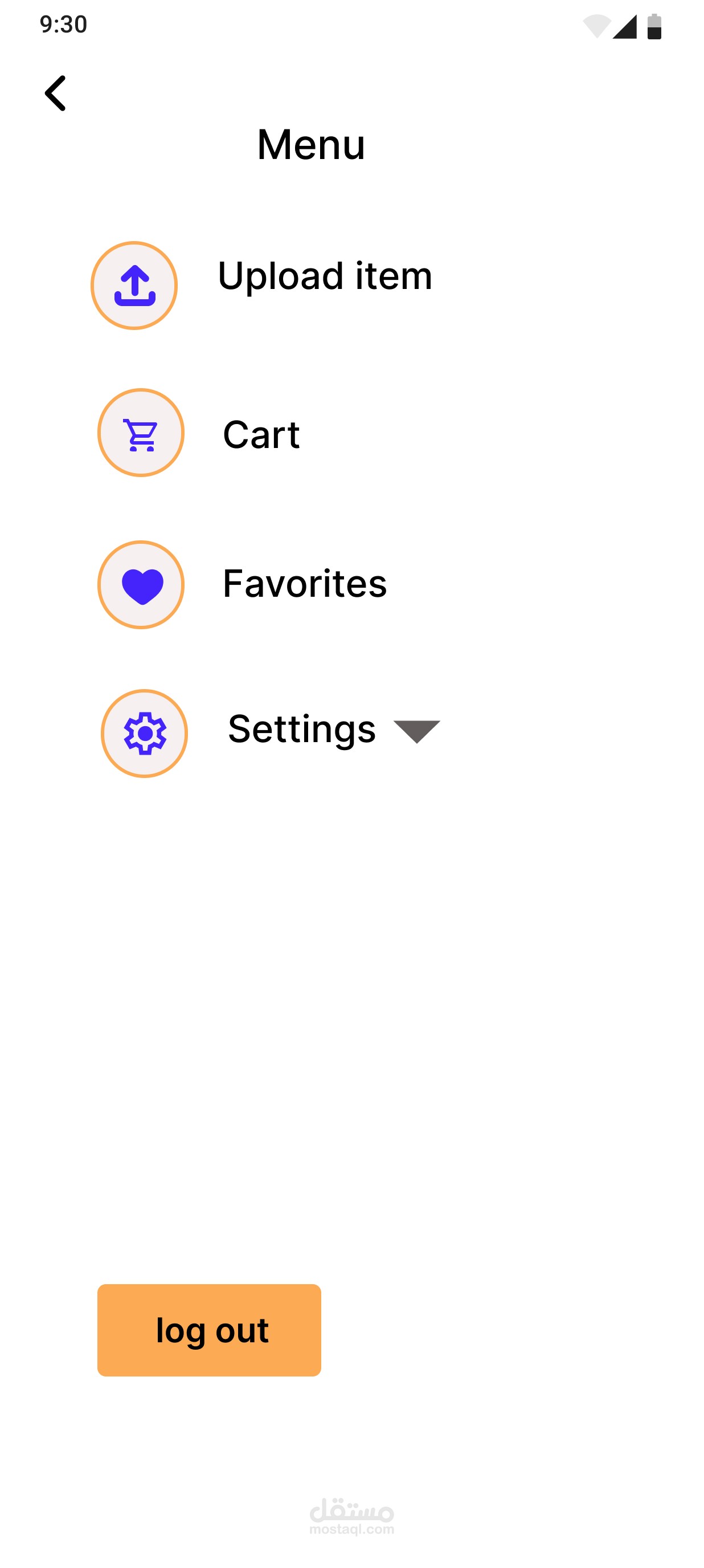
Task: Open the Cart menu entry
Action: [261, 435]
